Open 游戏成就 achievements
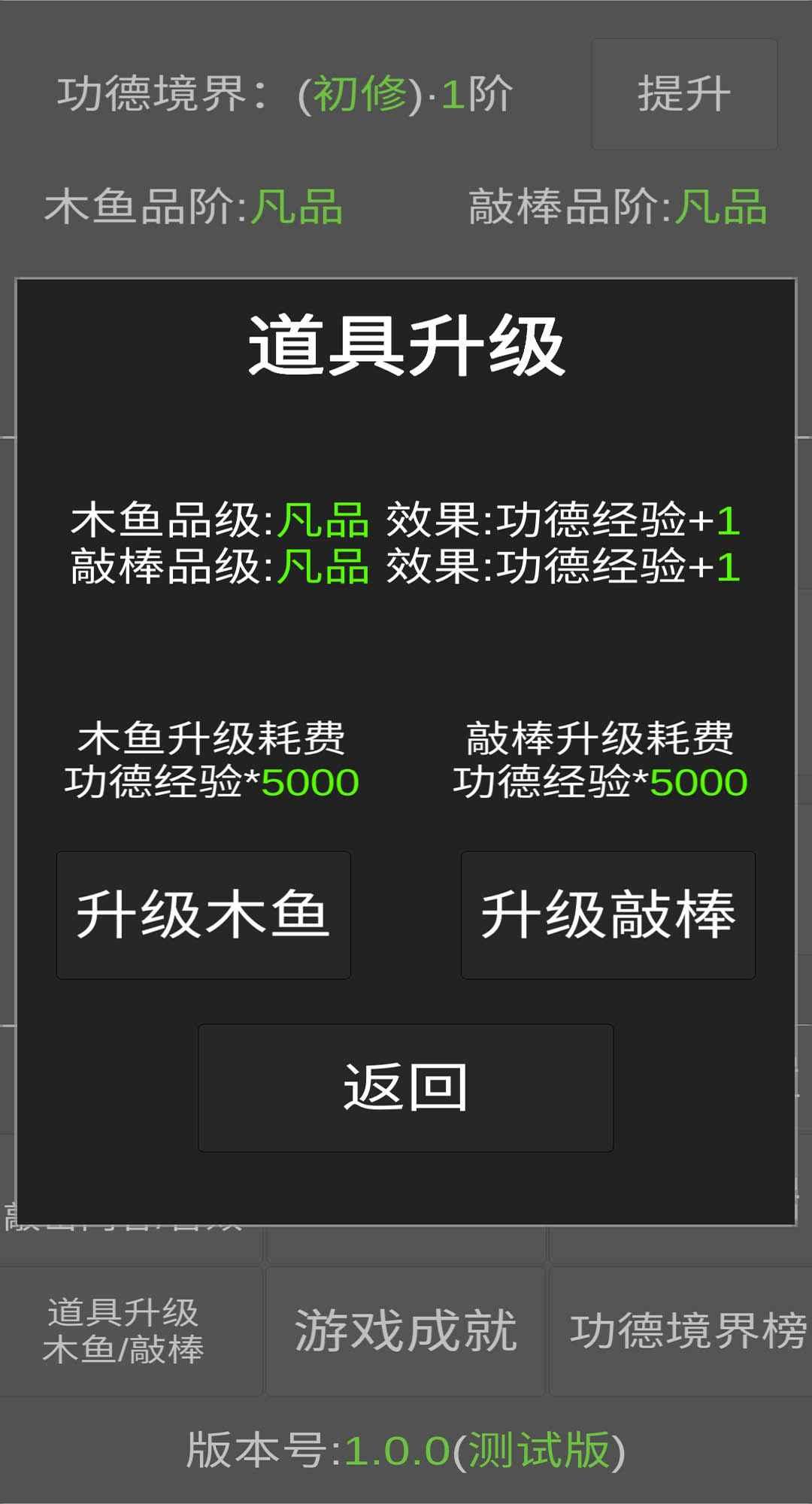The height and width of the screenshot is (1504, 812). coord(405,1331)
